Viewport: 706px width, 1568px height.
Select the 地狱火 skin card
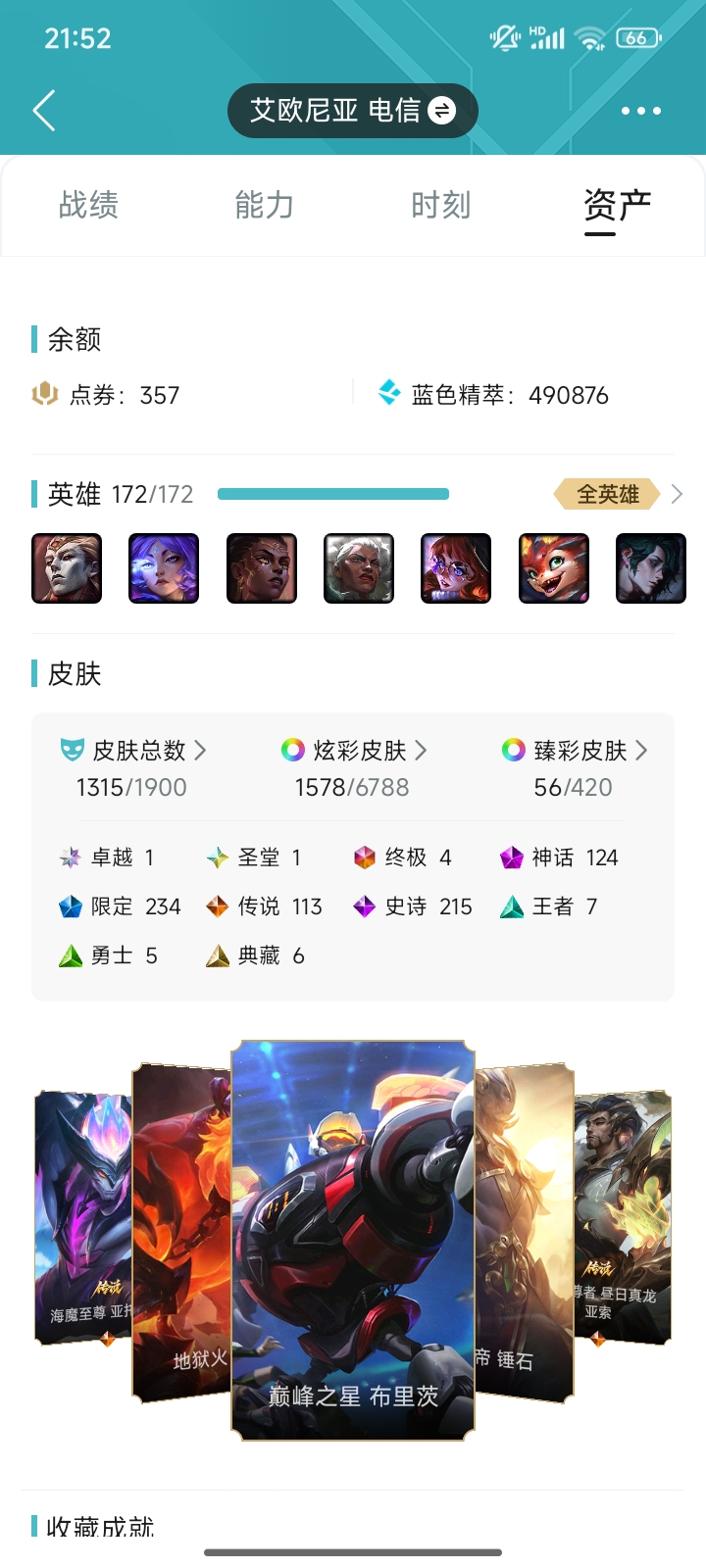(x=181, y=1233)
